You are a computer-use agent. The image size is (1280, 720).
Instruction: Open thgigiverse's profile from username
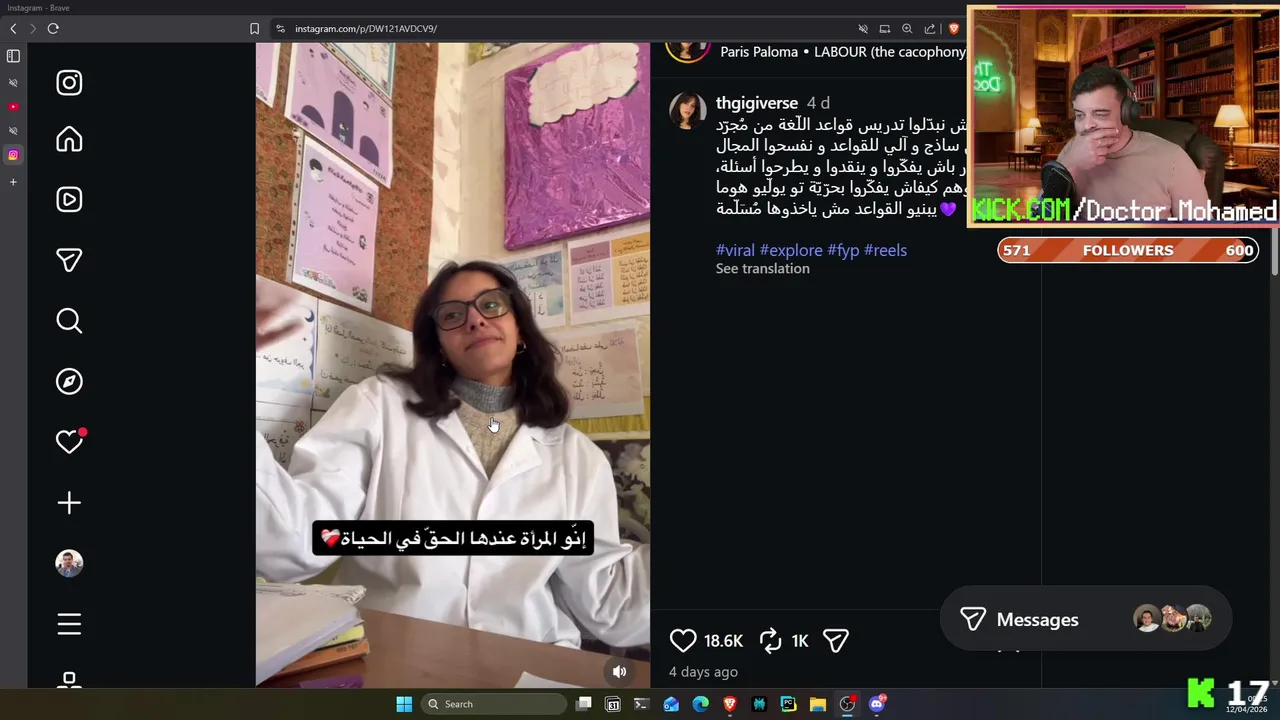pos(756,103)
